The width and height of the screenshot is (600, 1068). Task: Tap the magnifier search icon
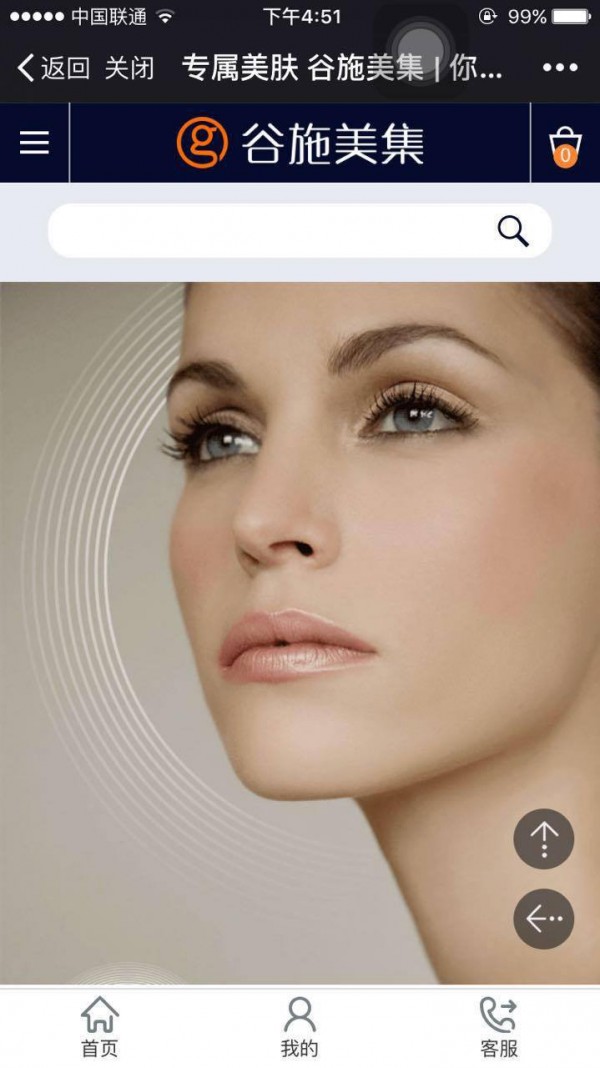513,231
